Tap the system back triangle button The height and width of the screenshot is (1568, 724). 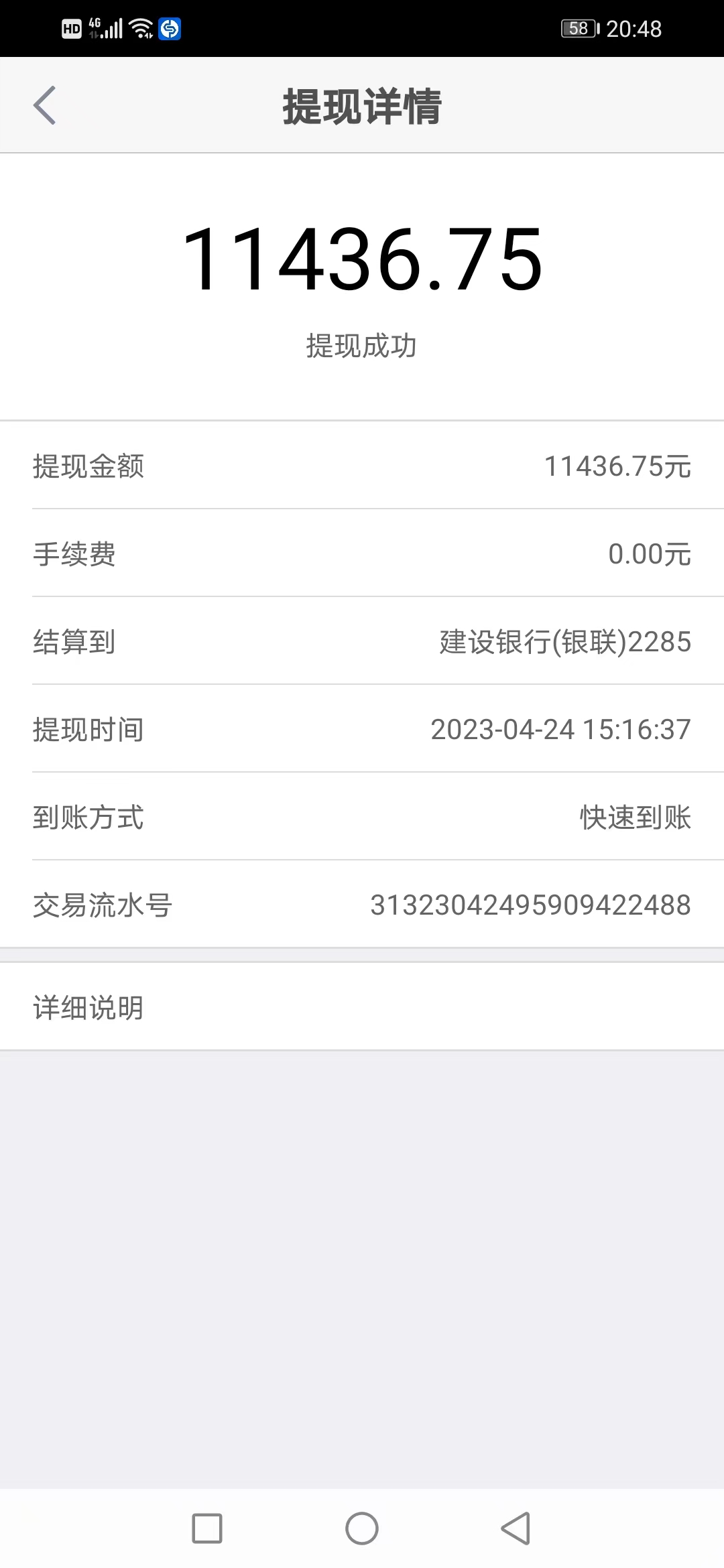(x=516, y=1528)
